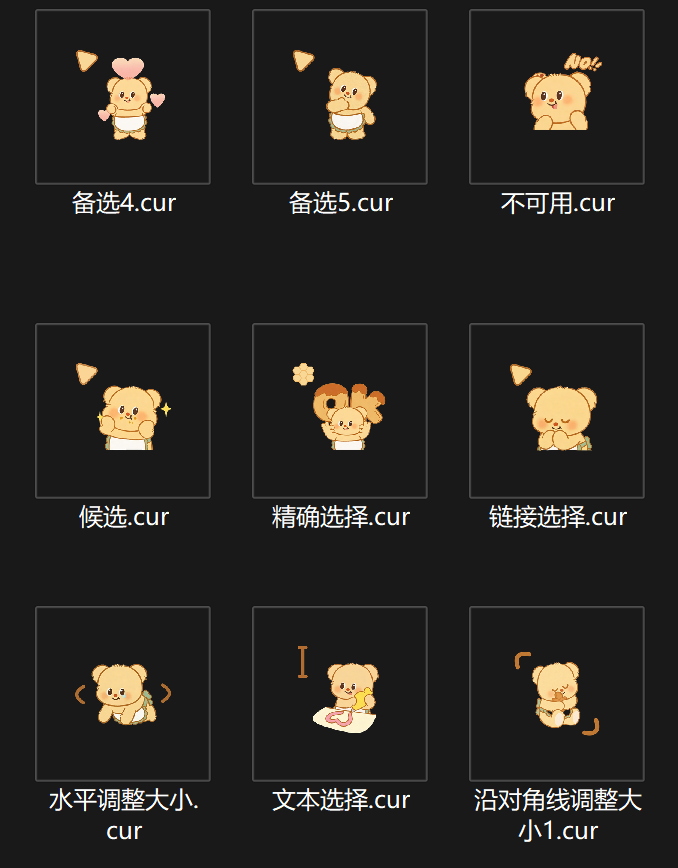678x868 pixels.
Task: Open the 水平调整大小.cur file
Action: pyautogui.click(x=123, y=693)
